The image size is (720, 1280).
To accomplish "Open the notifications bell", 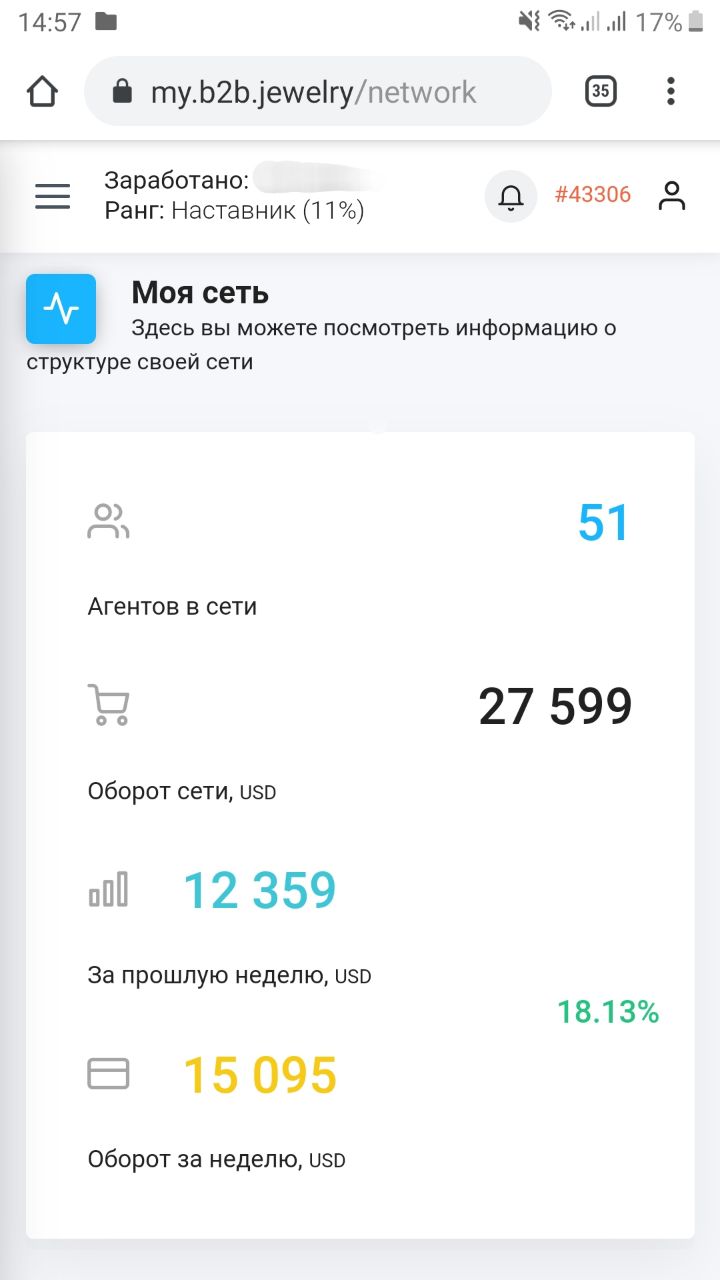I will coord(511,196).
